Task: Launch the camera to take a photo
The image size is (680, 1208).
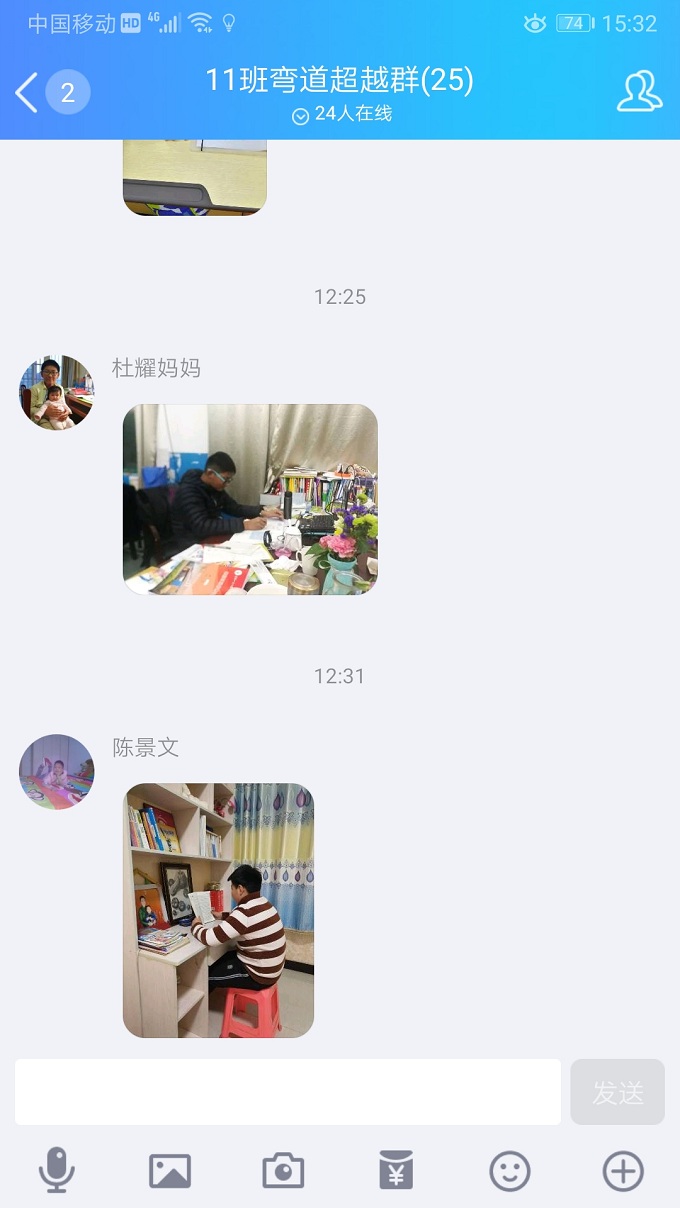Action: (x=283, y=1170)
